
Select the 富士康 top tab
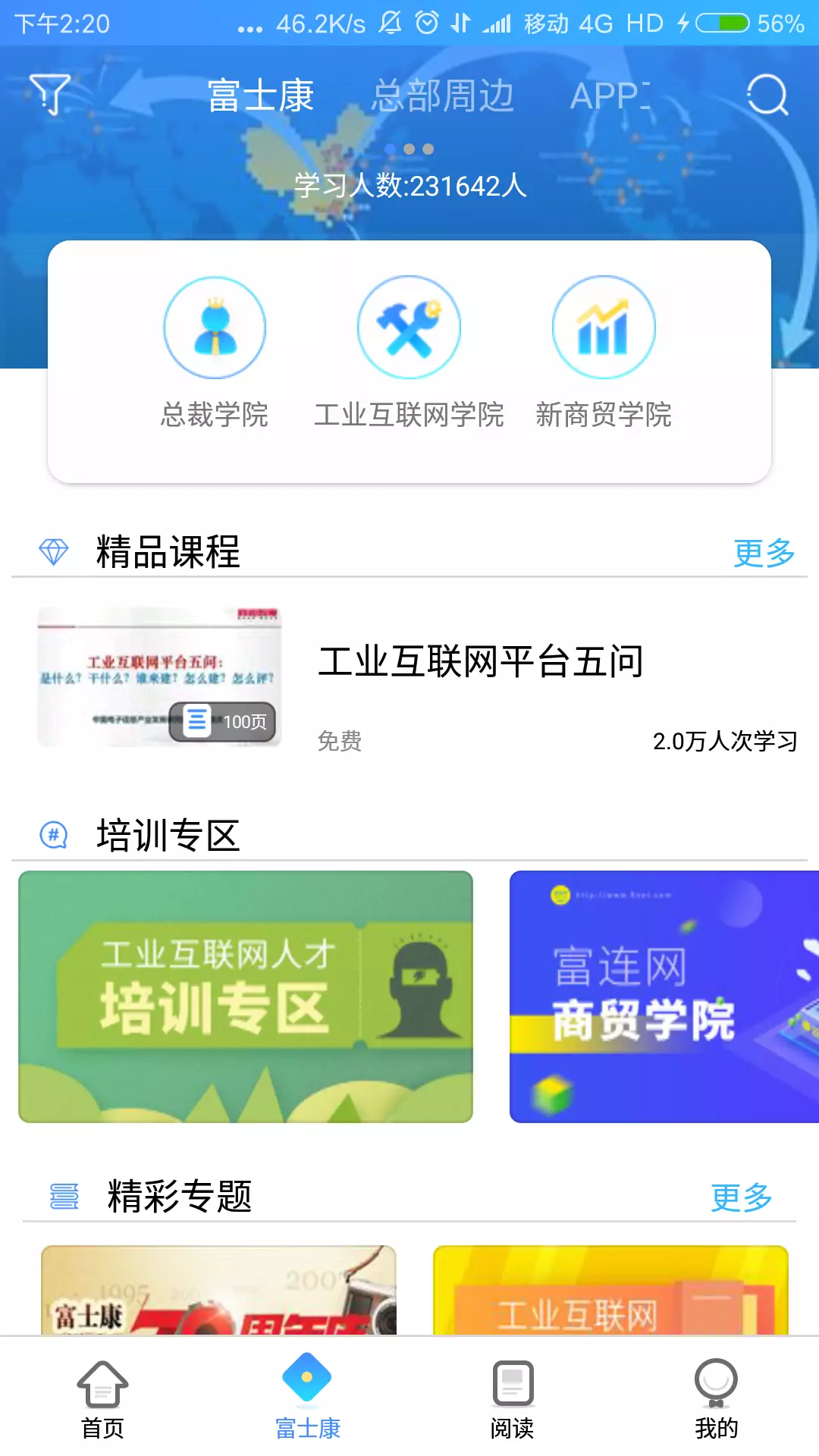[260, 96]
